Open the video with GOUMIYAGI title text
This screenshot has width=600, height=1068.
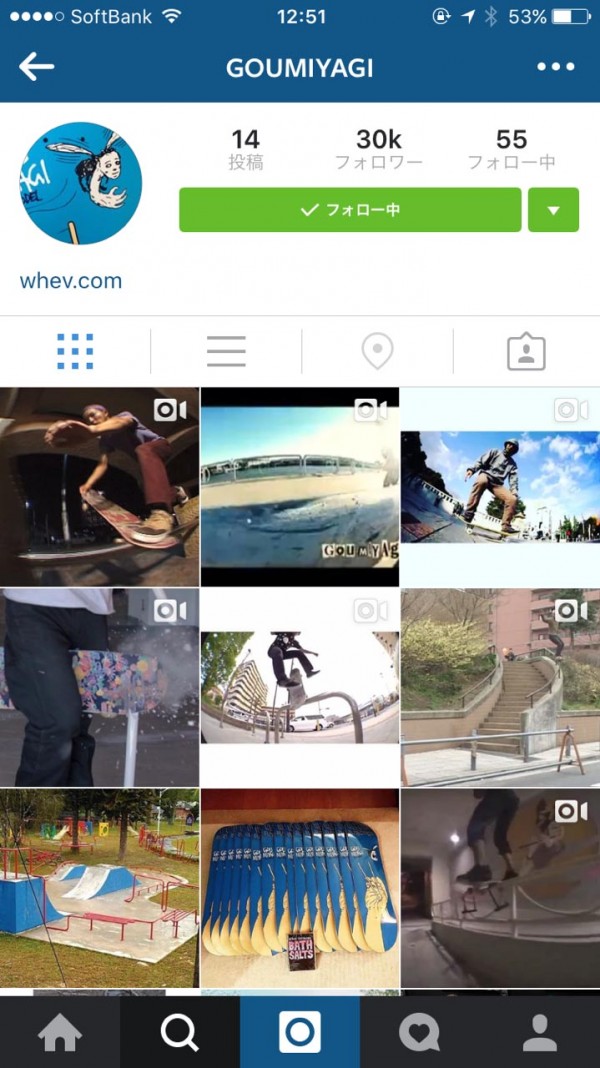[x=300, y=487]
